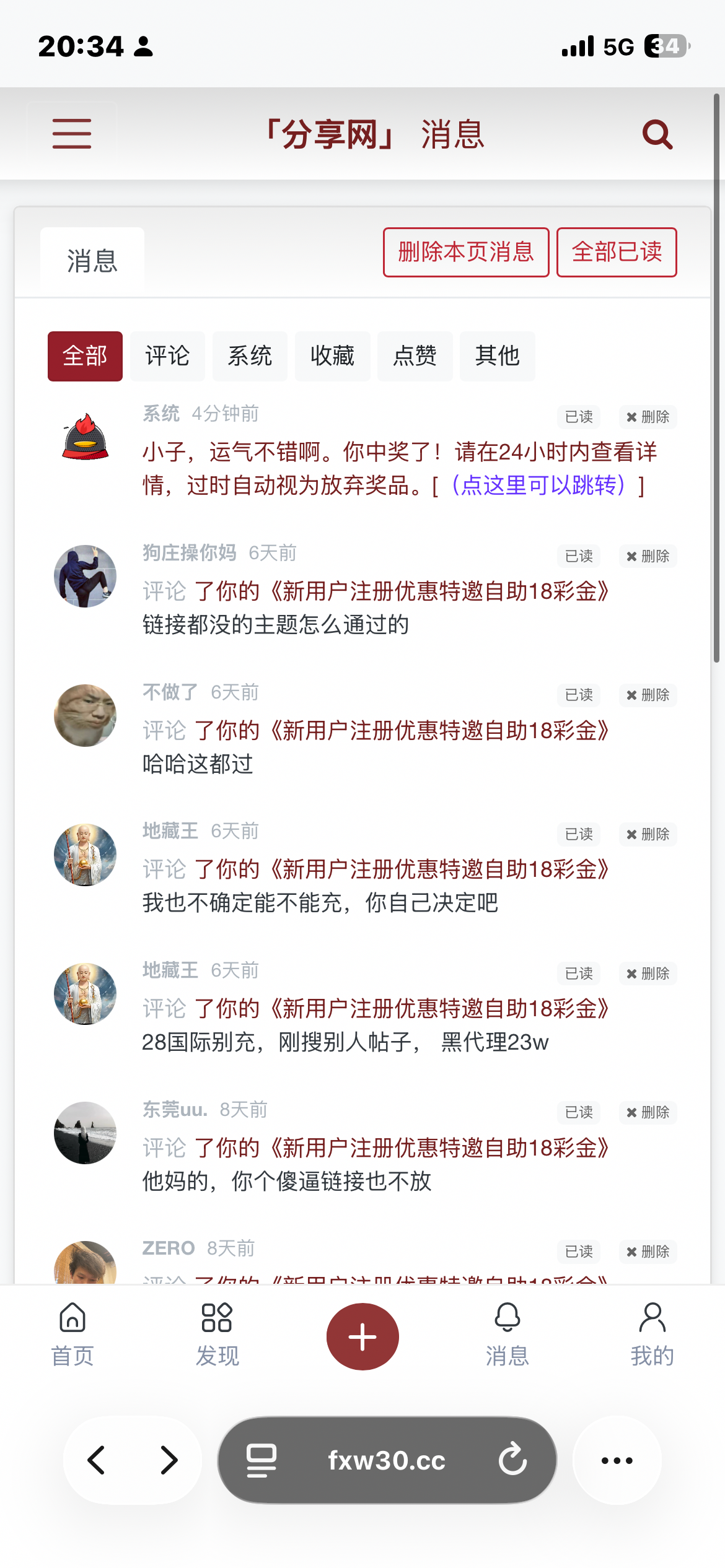Show the 其他 message category
Image resolution: width=725 pixels, height=1568 pixels.
pos(497,356)
